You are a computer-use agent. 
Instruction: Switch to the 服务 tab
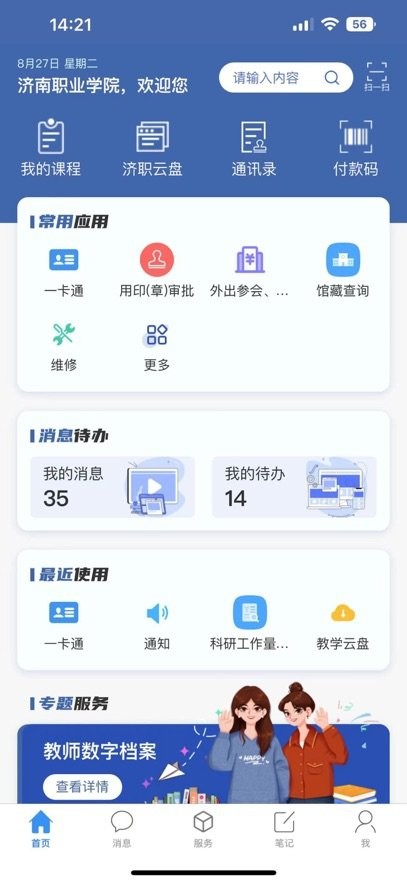[x=203, y=829]
